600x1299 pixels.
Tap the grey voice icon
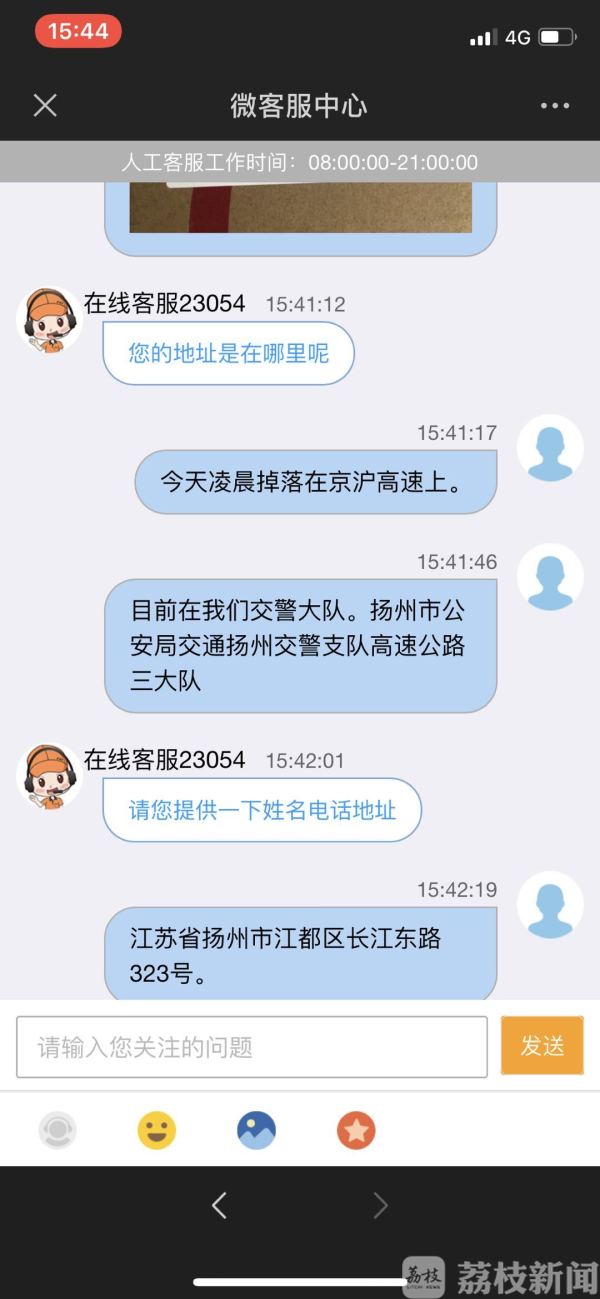[58, 1131]
